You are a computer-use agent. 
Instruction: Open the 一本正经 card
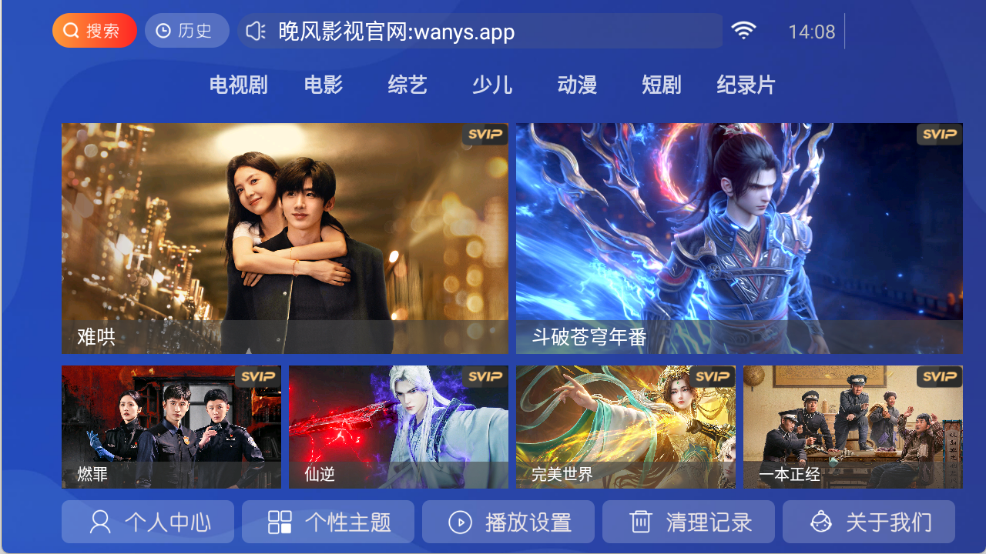click(853, 427)
